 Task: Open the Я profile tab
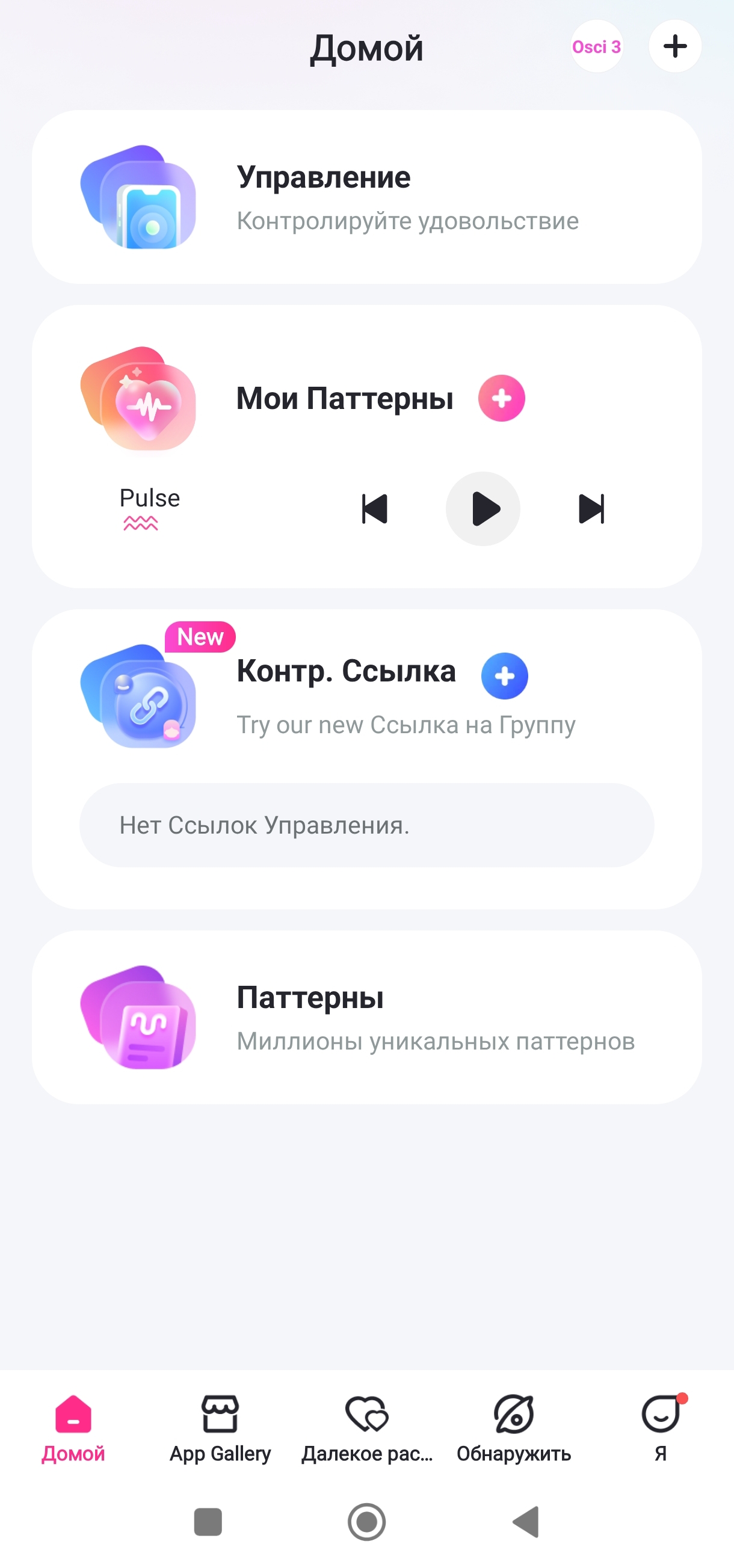pos(660,1428)
